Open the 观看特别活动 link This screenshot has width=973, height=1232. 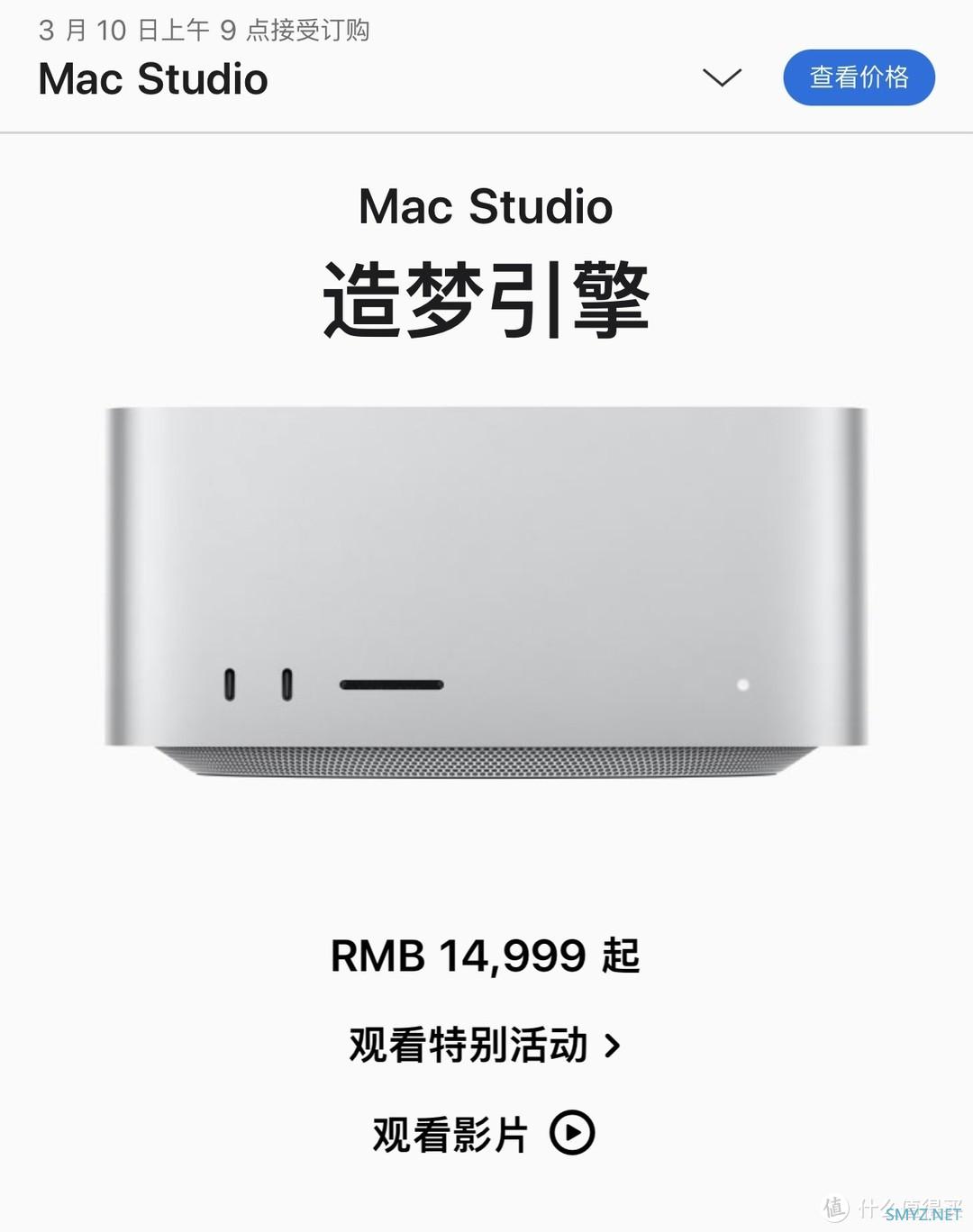tap(485, 1046)
